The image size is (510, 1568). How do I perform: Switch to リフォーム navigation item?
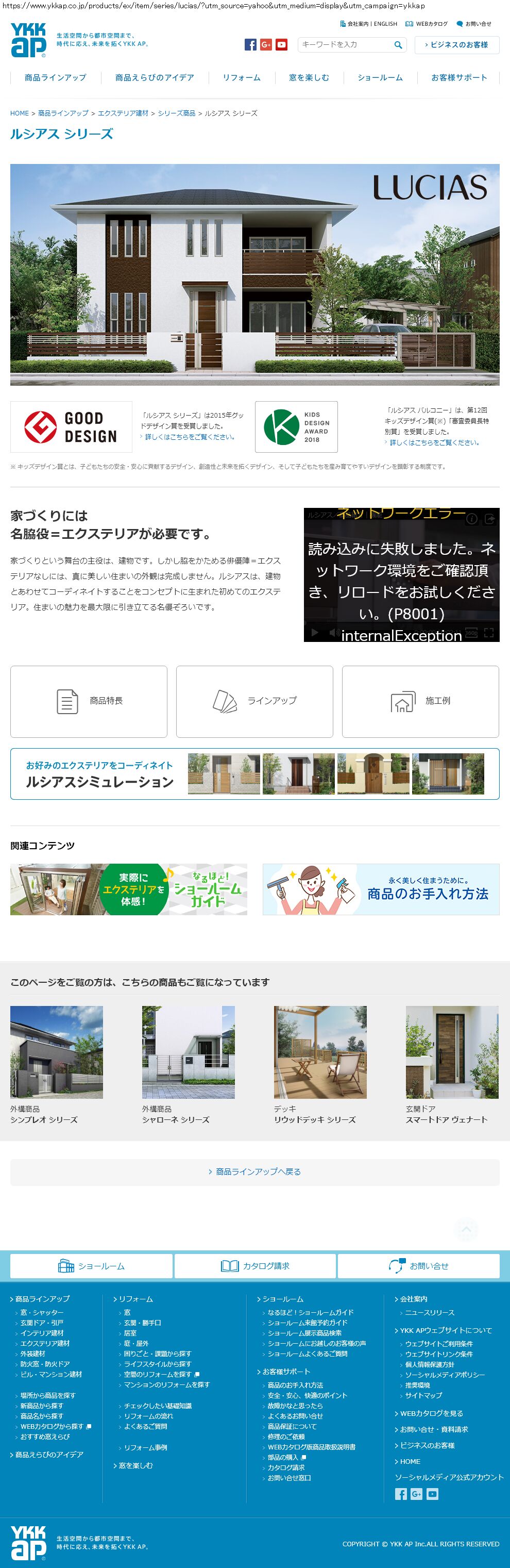coord(241,77)
